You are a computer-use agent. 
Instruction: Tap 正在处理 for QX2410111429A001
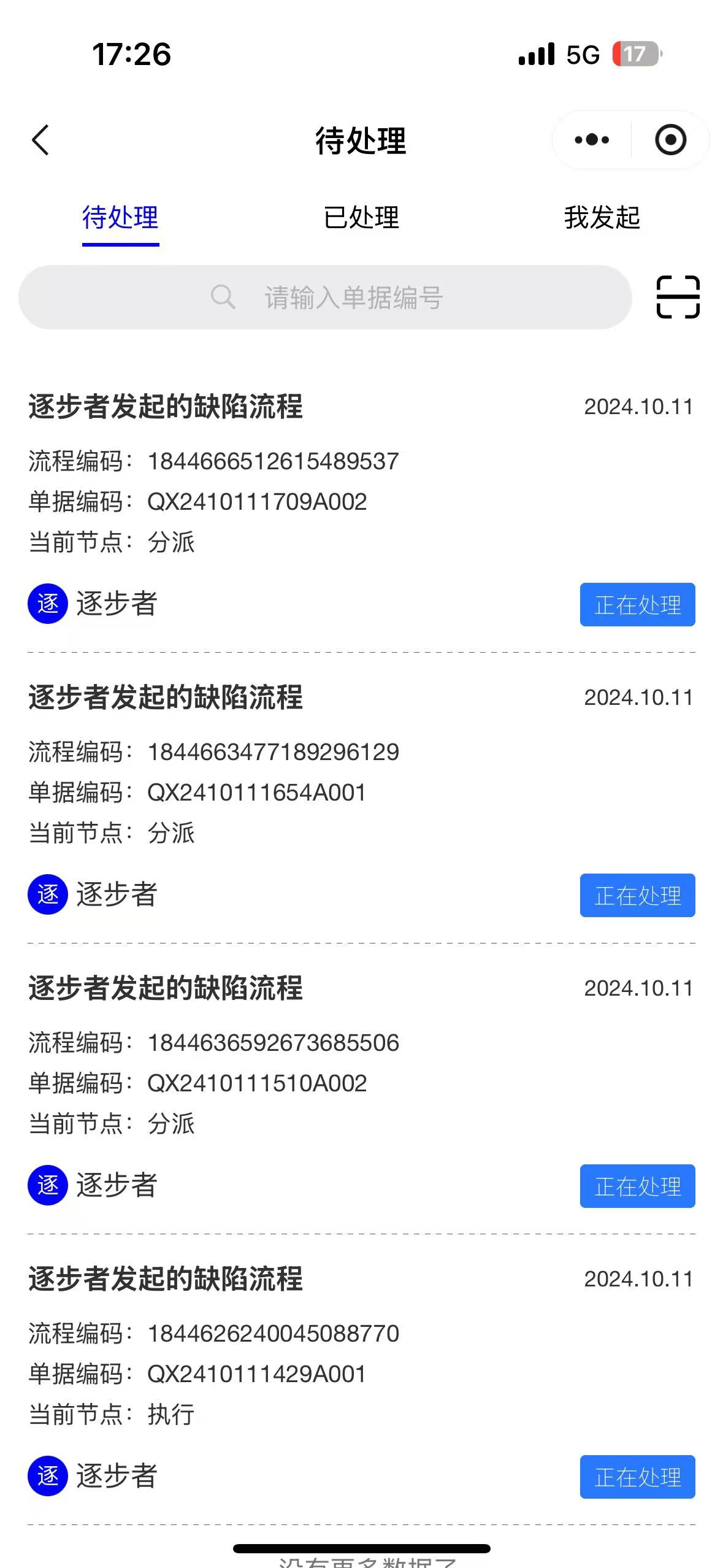pos(637,1477)
